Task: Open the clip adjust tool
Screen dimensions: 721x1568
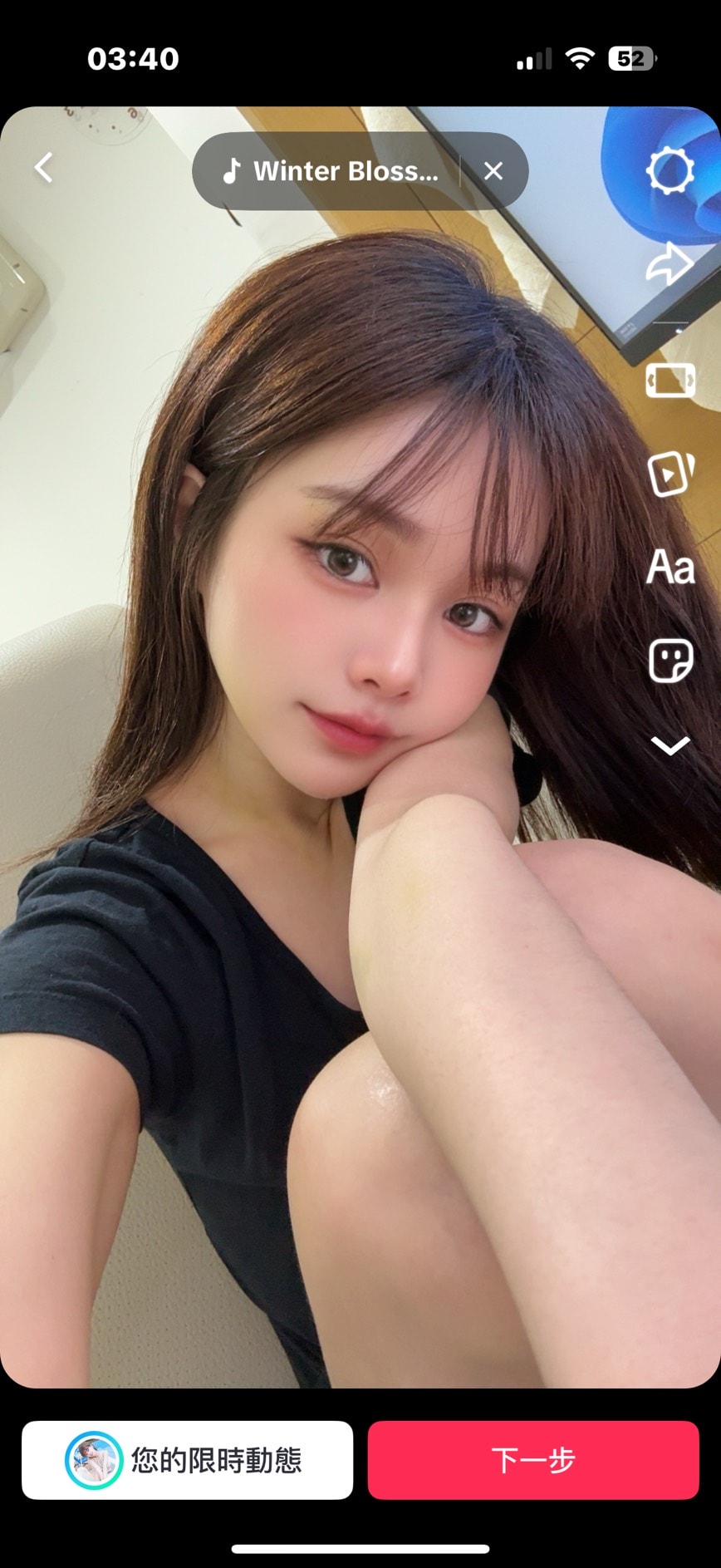Action: (670, 381)
